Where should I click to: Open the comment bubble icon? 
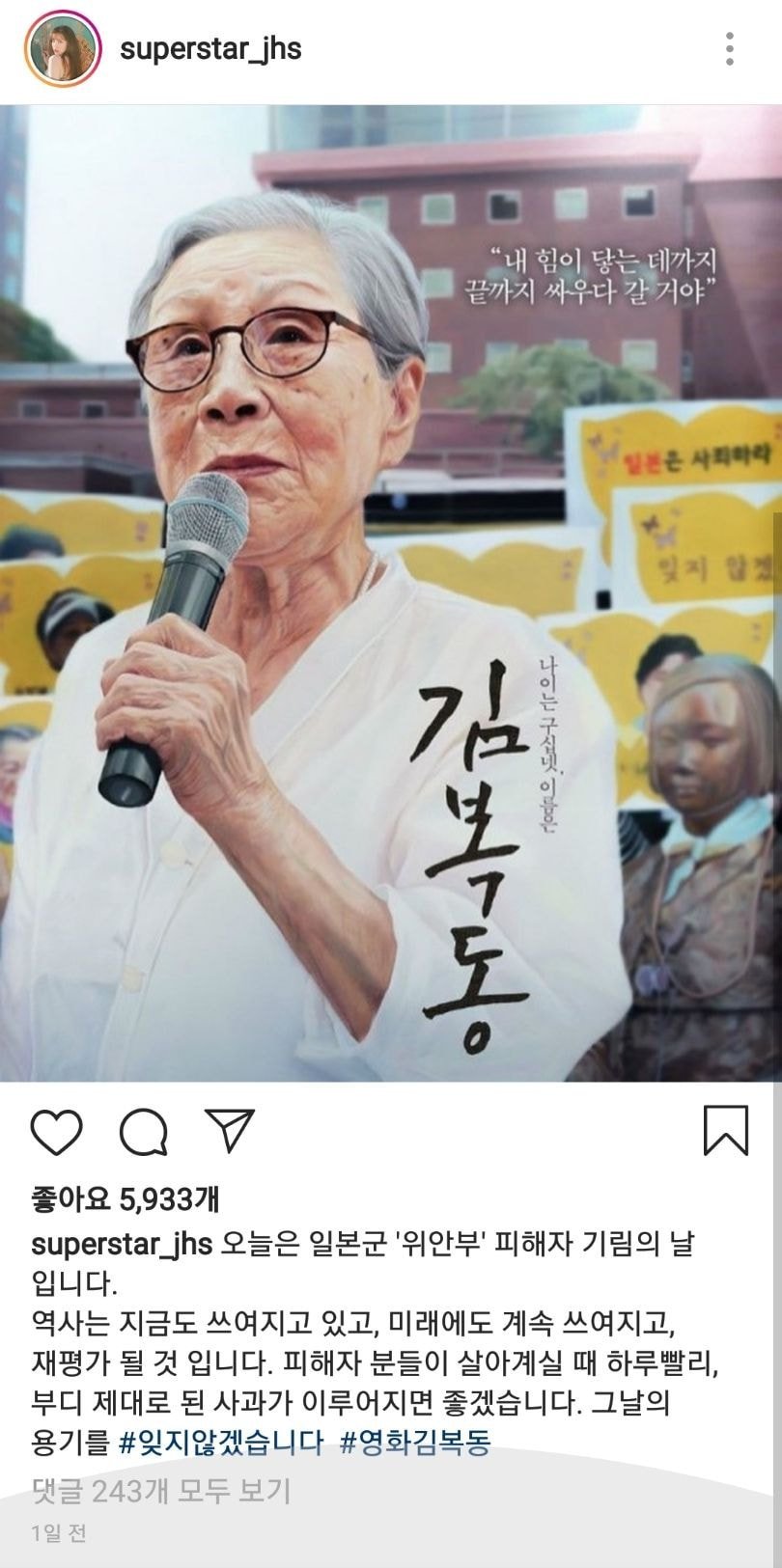point(144,1131)
